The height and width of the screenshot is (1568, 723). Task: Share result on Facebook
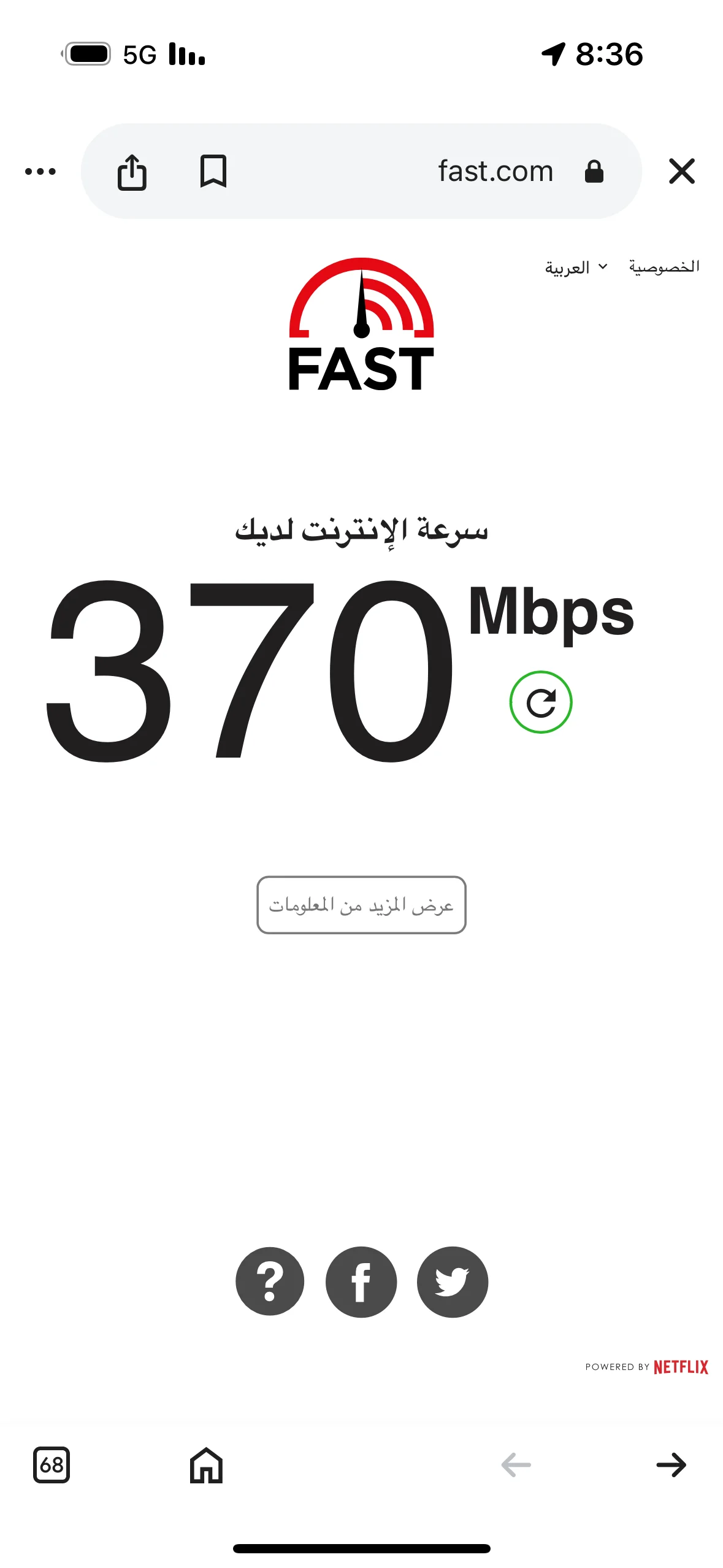pos(361,1282)
